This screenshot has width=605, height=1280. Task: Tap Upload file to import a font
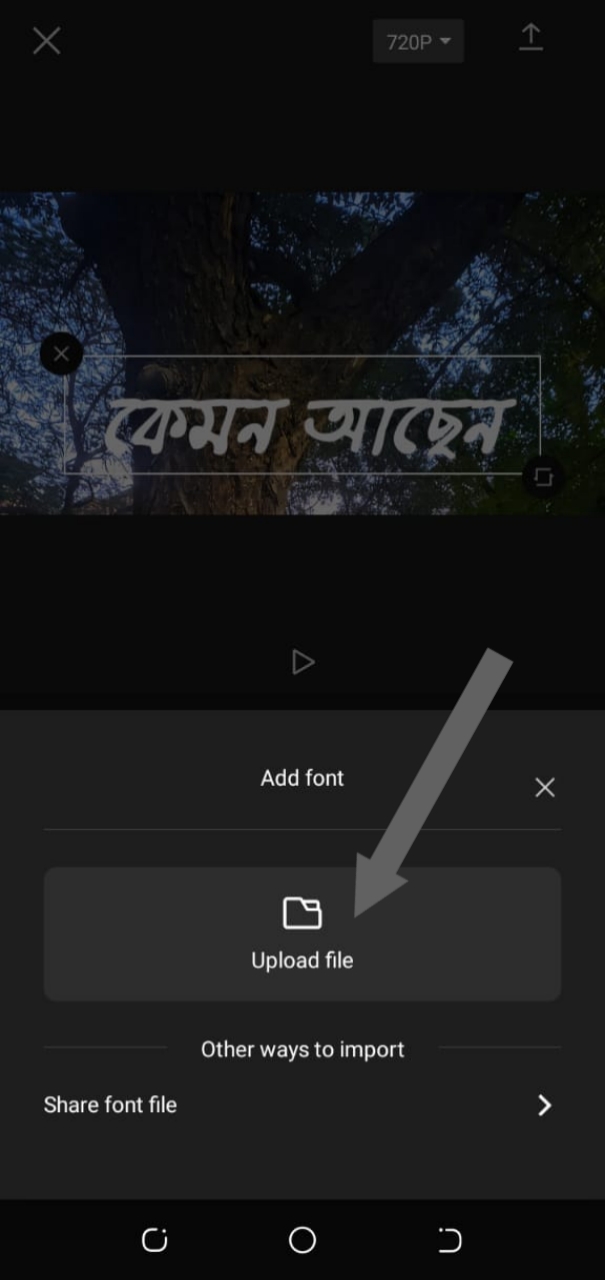(x=302, y=933)
